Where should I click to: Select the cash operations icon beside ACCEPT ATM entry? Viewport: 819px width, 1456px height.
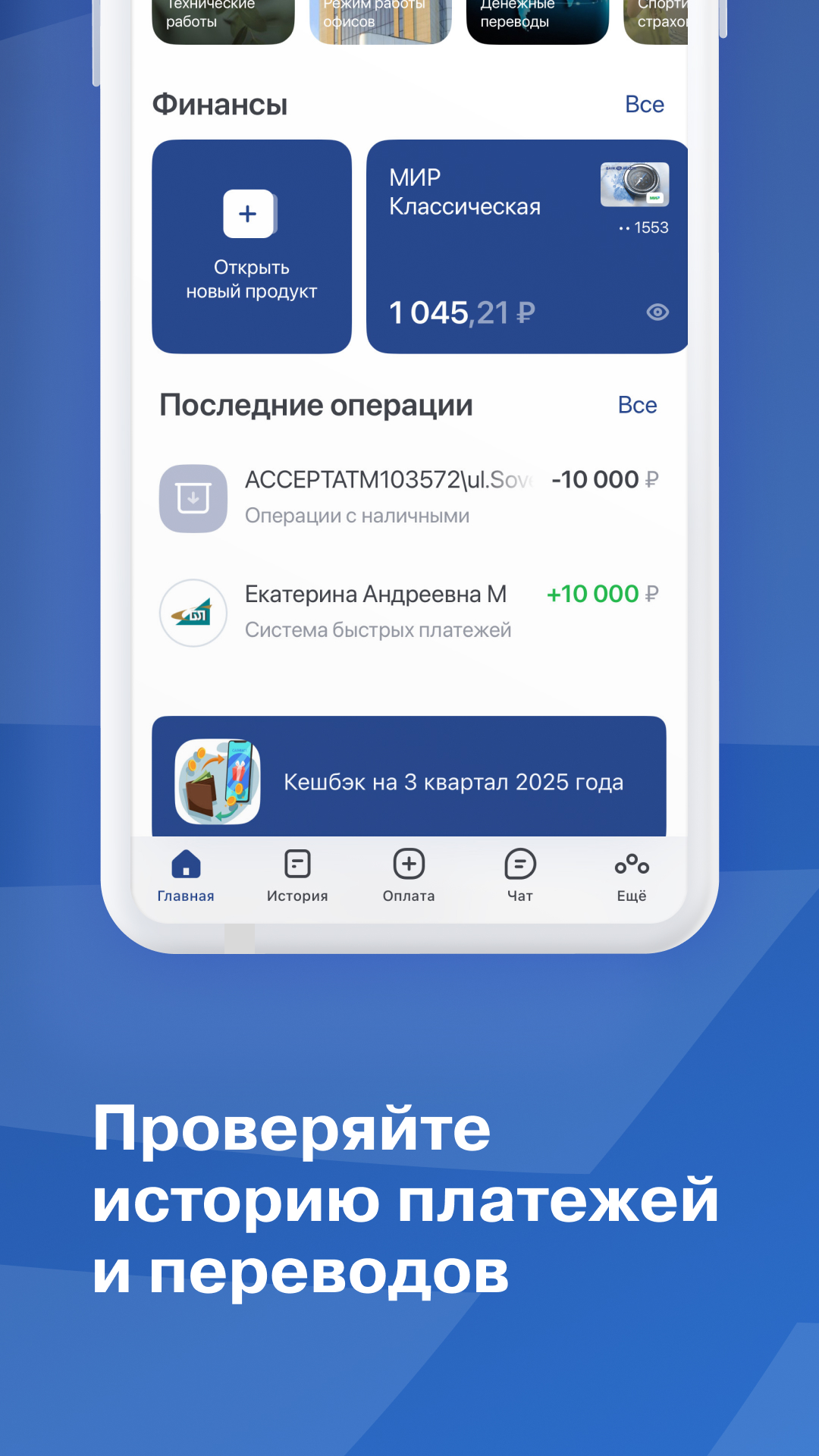click(x=193, y=497)
